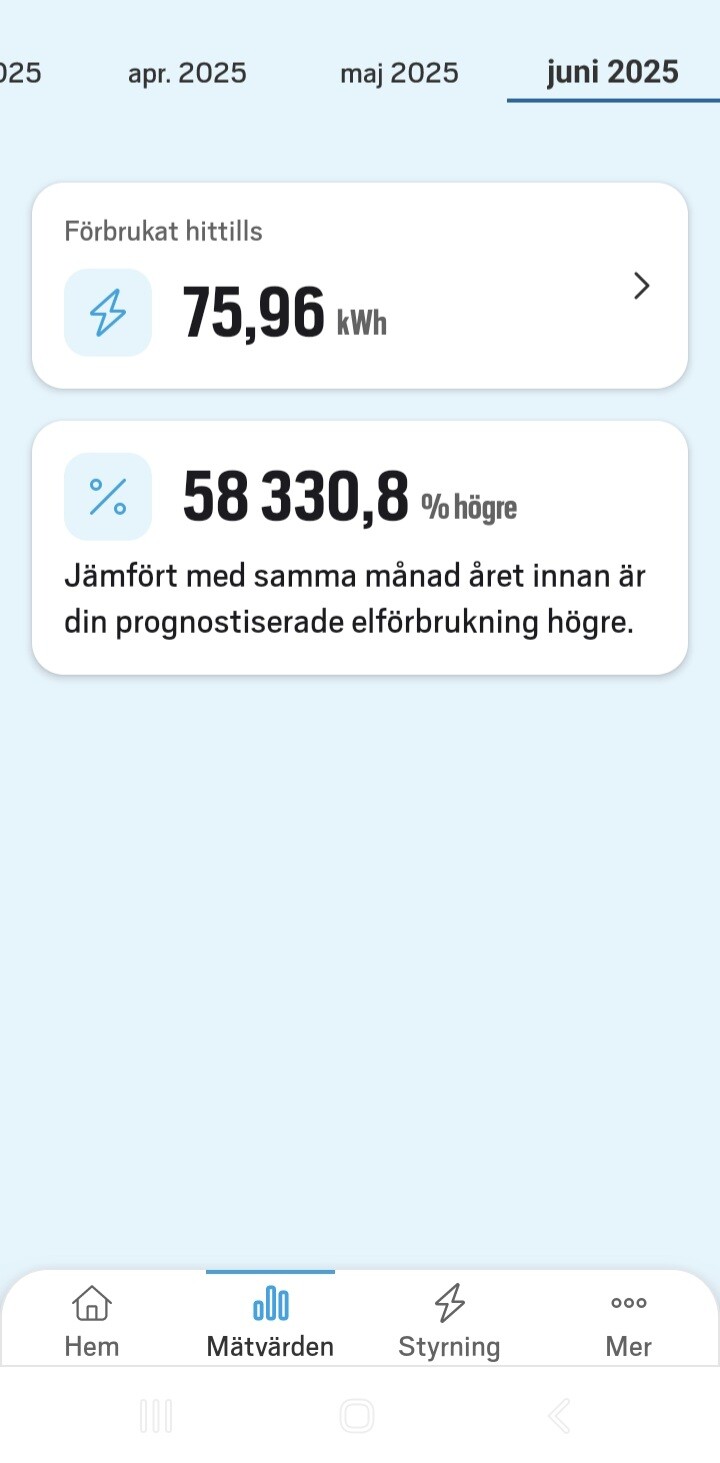Open the Mätvärden tab
Image resolution: width=720 pixels, height=1463 pixels.
[270, 1322]
